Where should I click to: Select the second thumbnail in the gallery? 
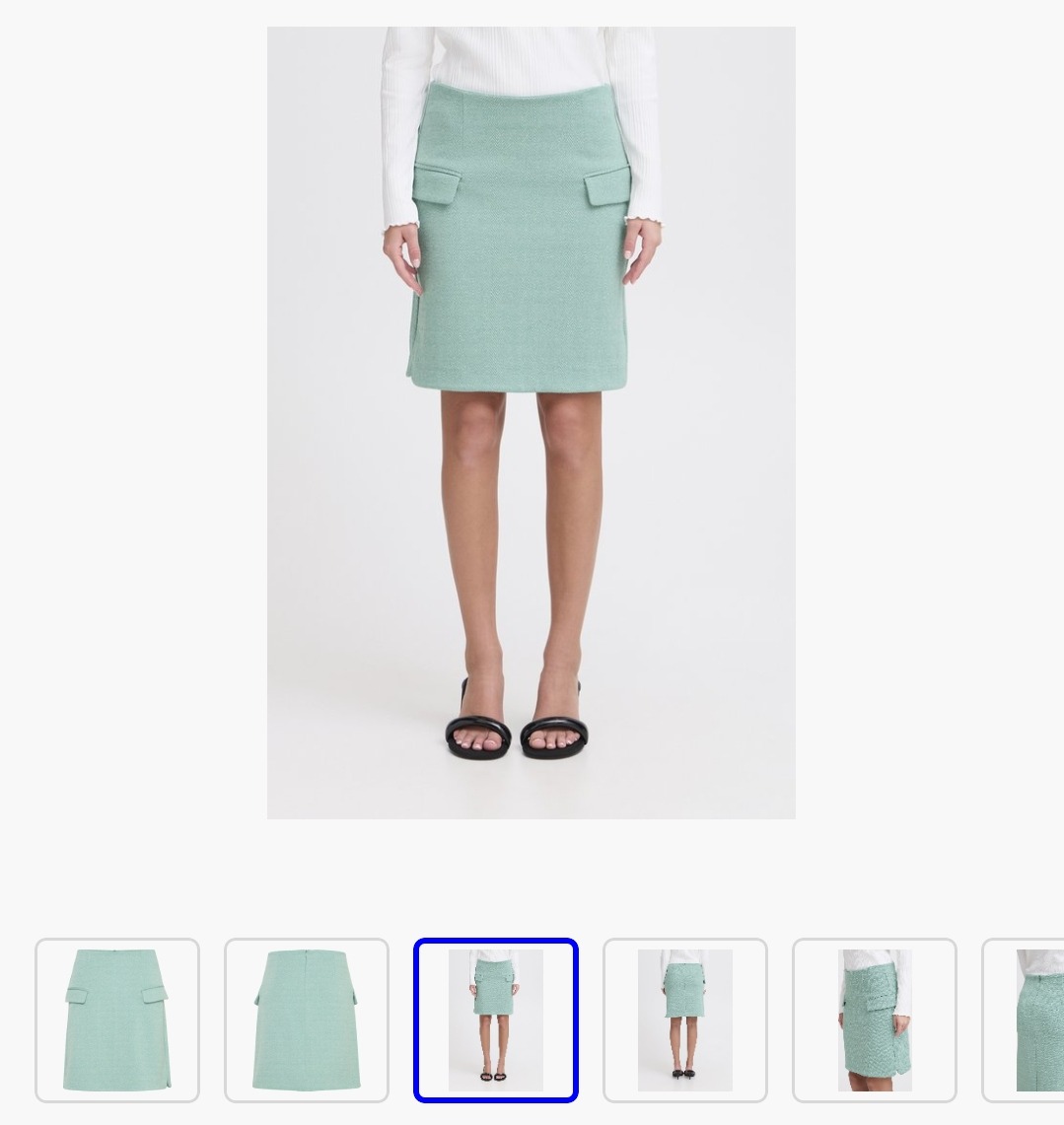(306, 1020)
